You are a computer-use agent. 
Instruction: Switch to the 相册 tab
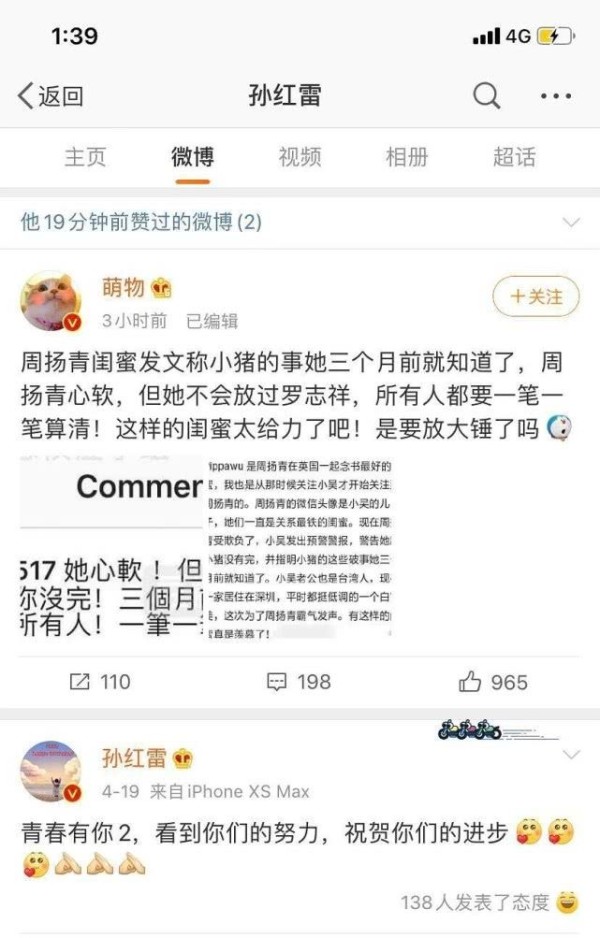pyautogui.click(x=406, y=157)
